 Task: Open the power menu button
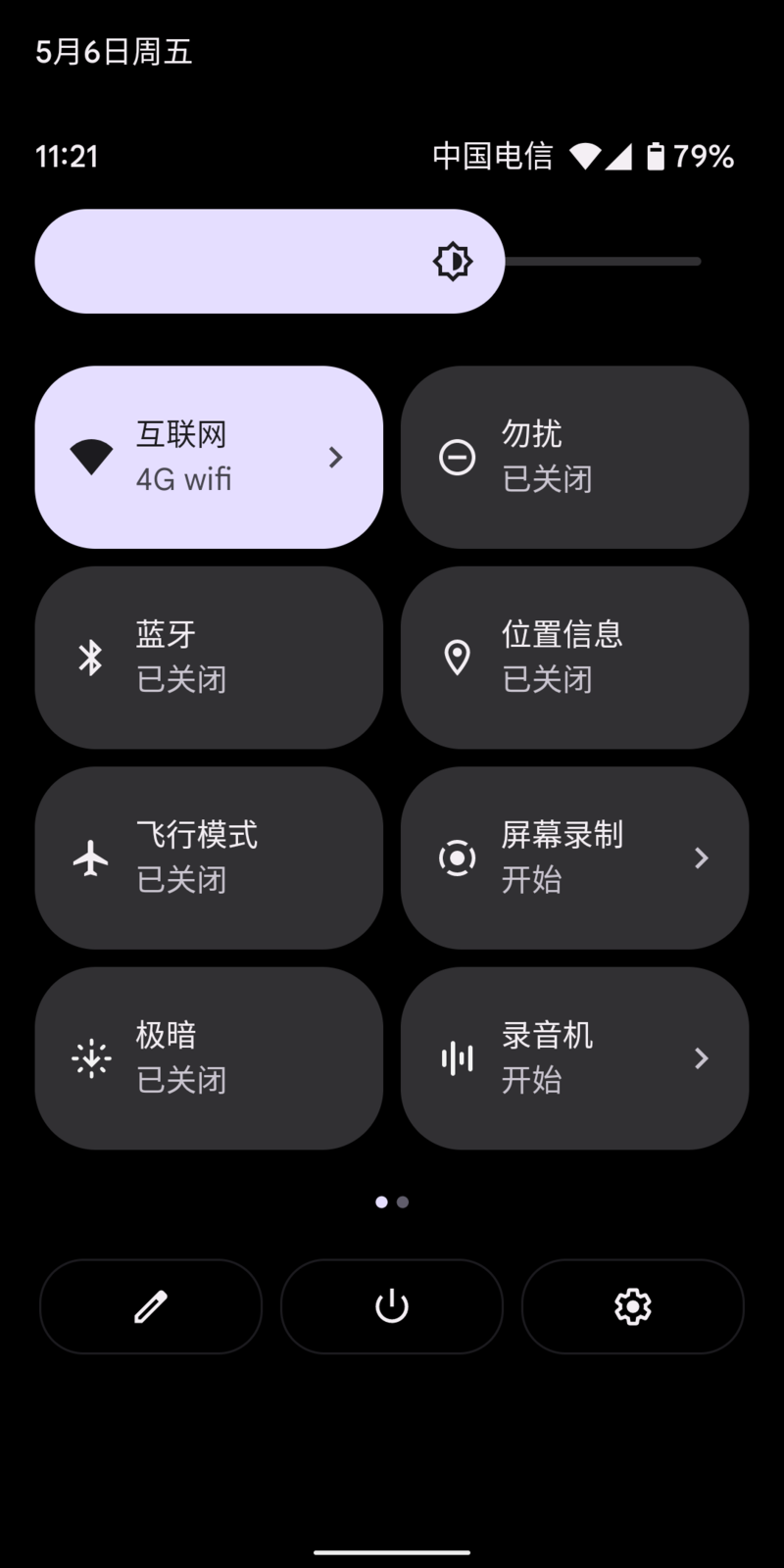[x=392, y=1306]
